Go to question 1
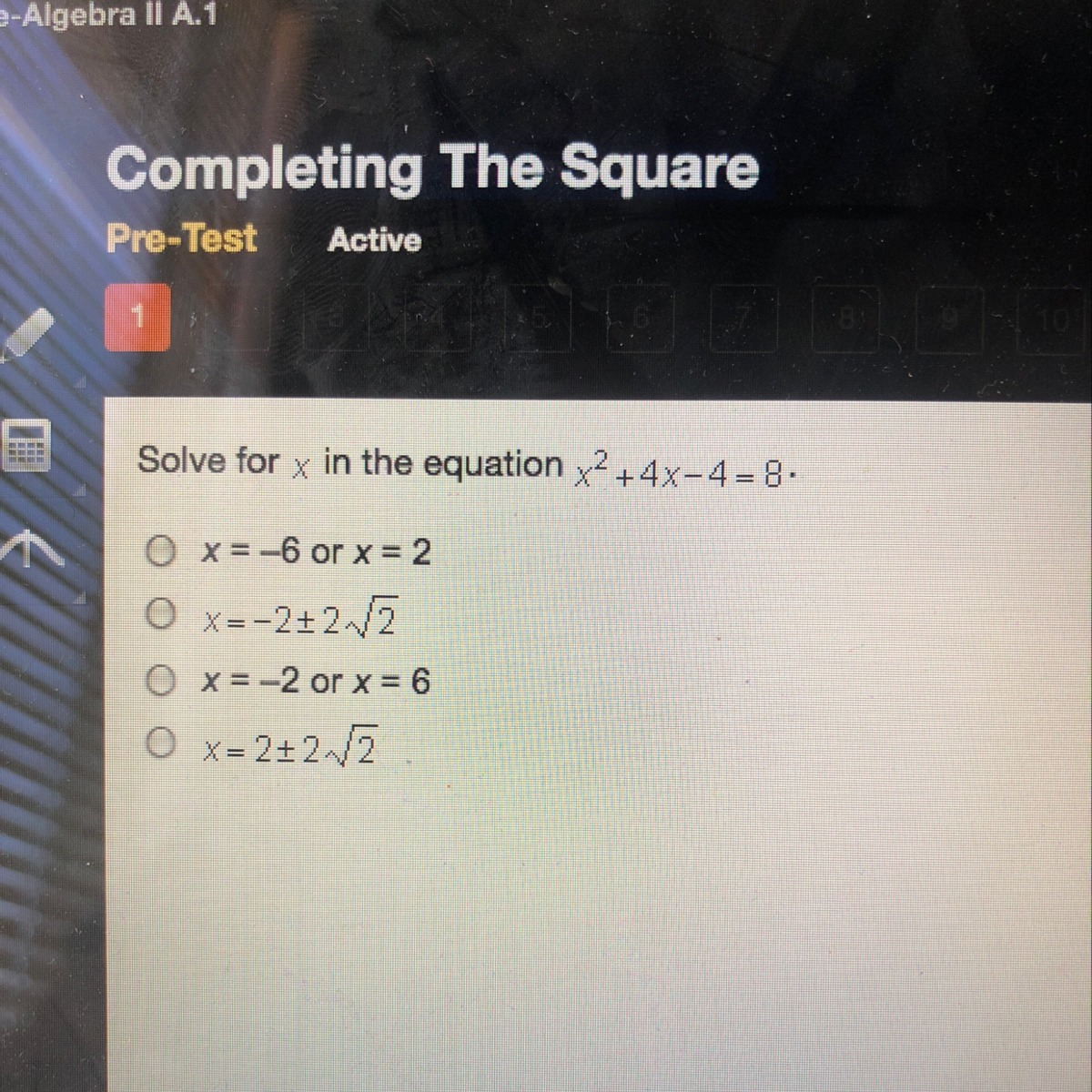This screenshot has height=1092, width=1092. pyautogui.click(x=137, y=318)
